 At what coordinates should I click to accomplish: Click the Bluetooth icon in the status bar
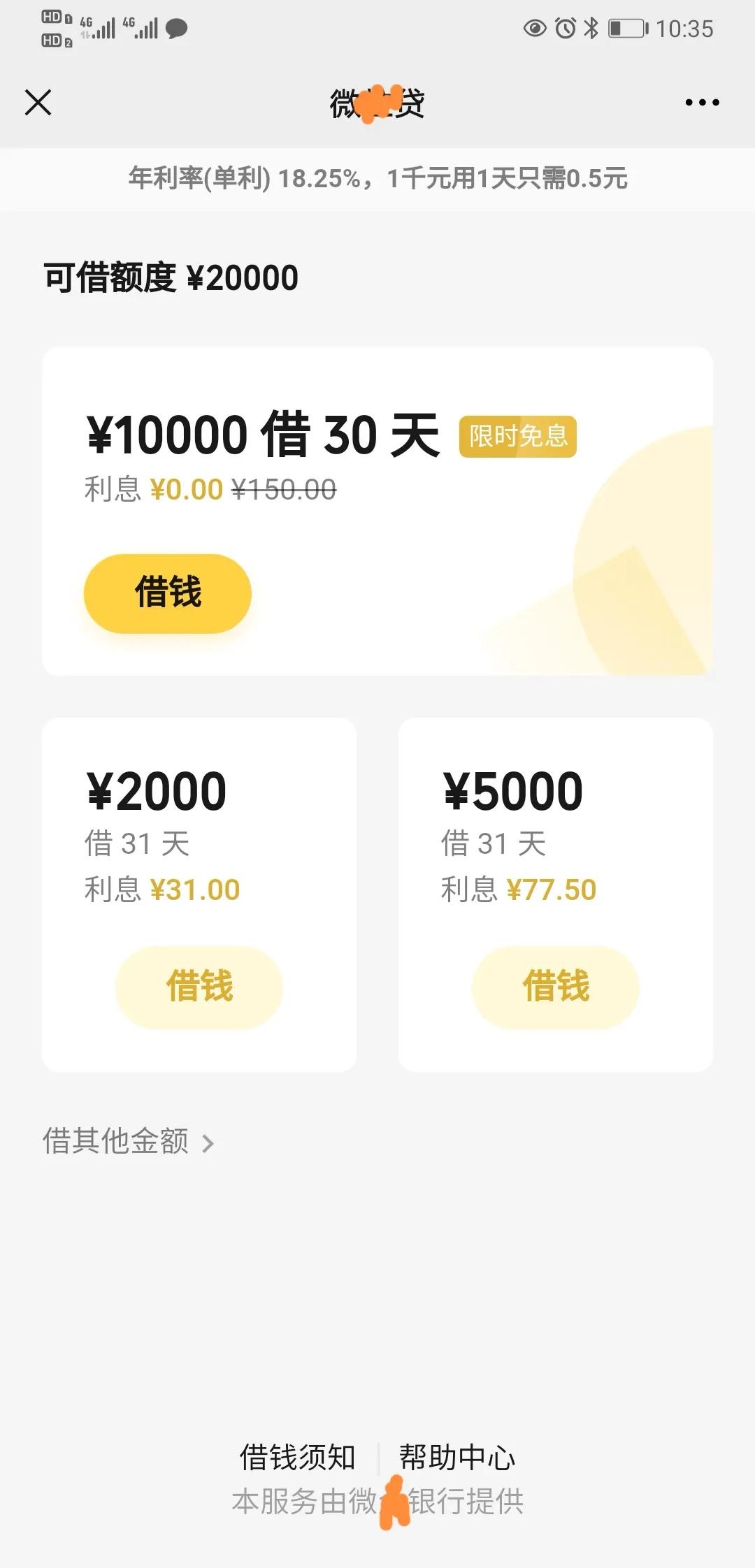pos(591,27)
